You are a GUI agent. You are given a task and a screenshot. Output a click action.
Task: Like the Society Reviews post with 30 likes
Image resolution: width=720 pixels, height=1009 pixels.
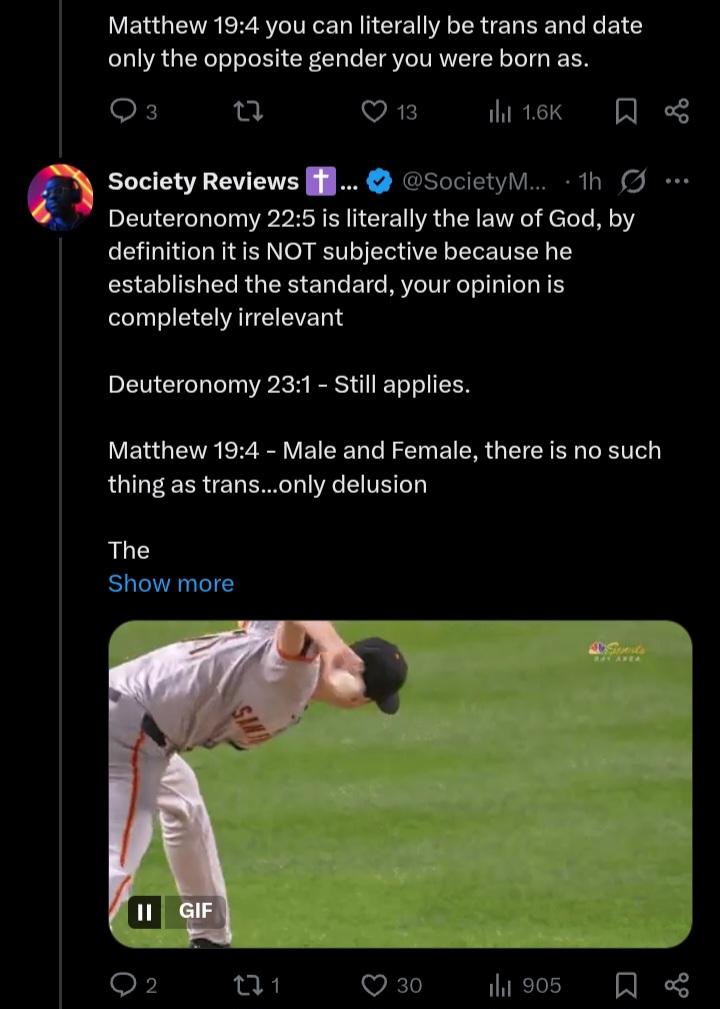coord(374,985)
